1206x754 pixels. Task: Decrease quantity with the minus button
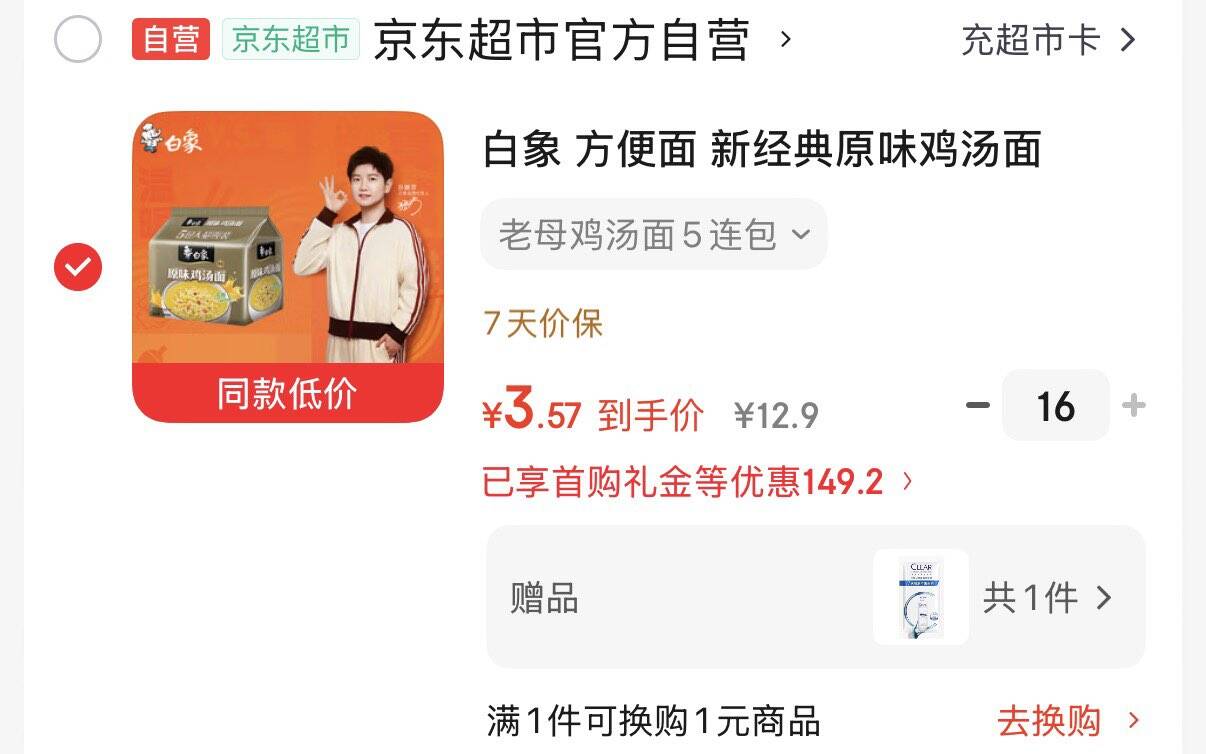[x=977, y=405]
